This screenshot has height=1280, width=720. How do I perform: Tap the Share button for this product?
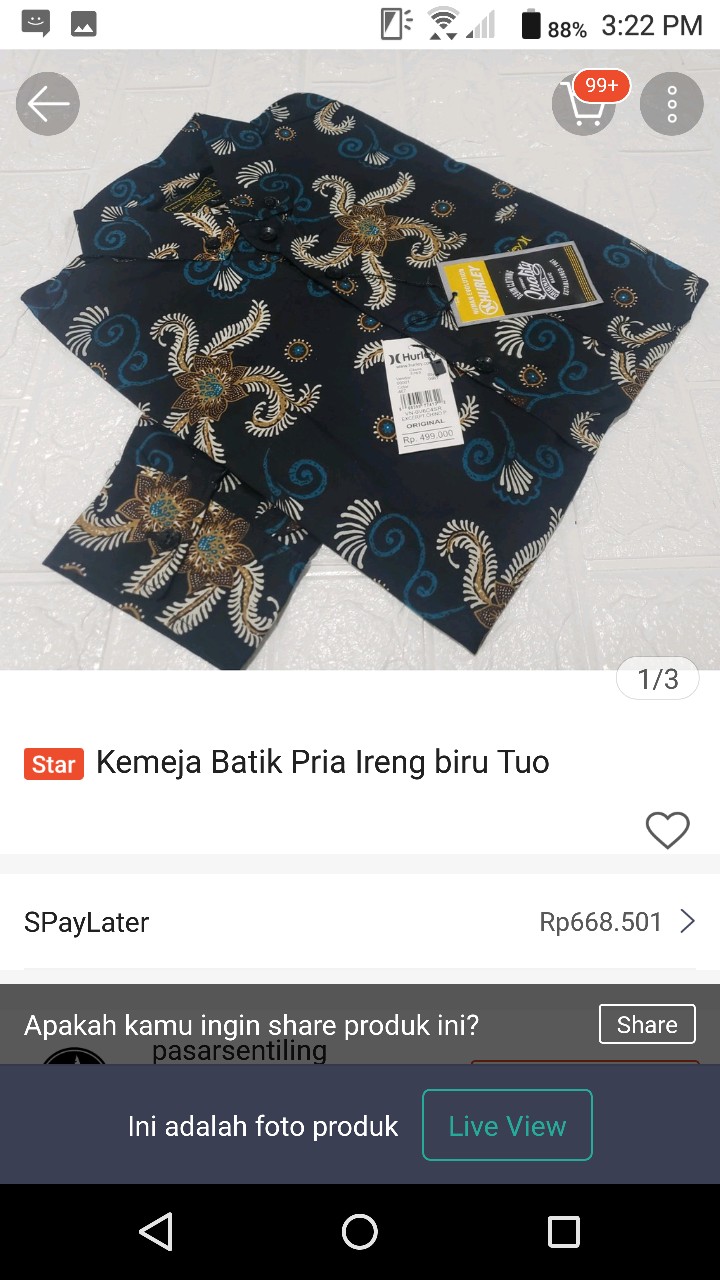pyautogui.click(x=646, y=1024)
